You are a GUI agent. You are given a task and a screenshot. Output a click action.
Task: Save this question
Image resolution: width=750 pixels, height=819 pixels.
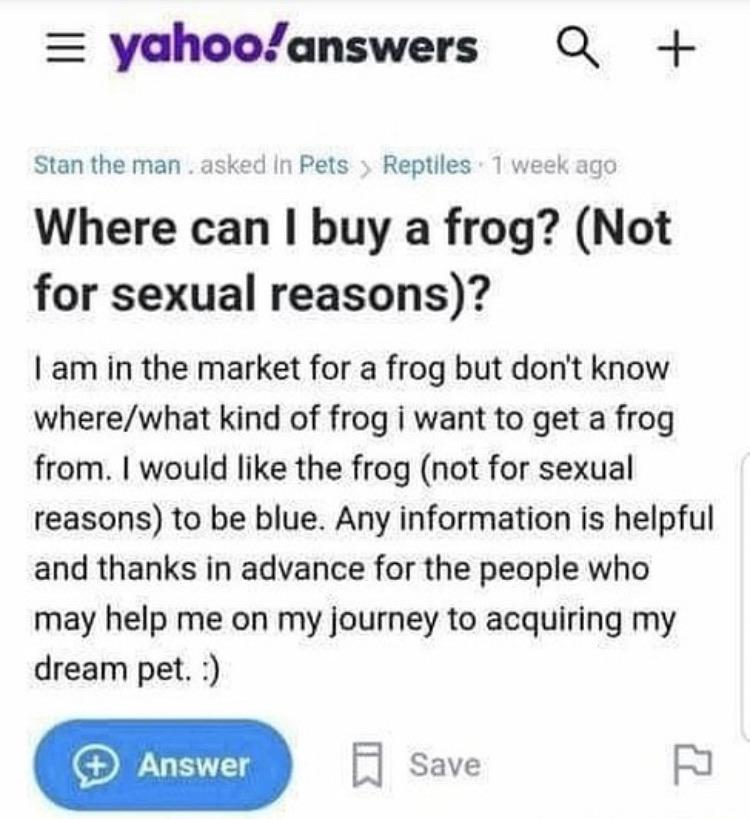416,765
